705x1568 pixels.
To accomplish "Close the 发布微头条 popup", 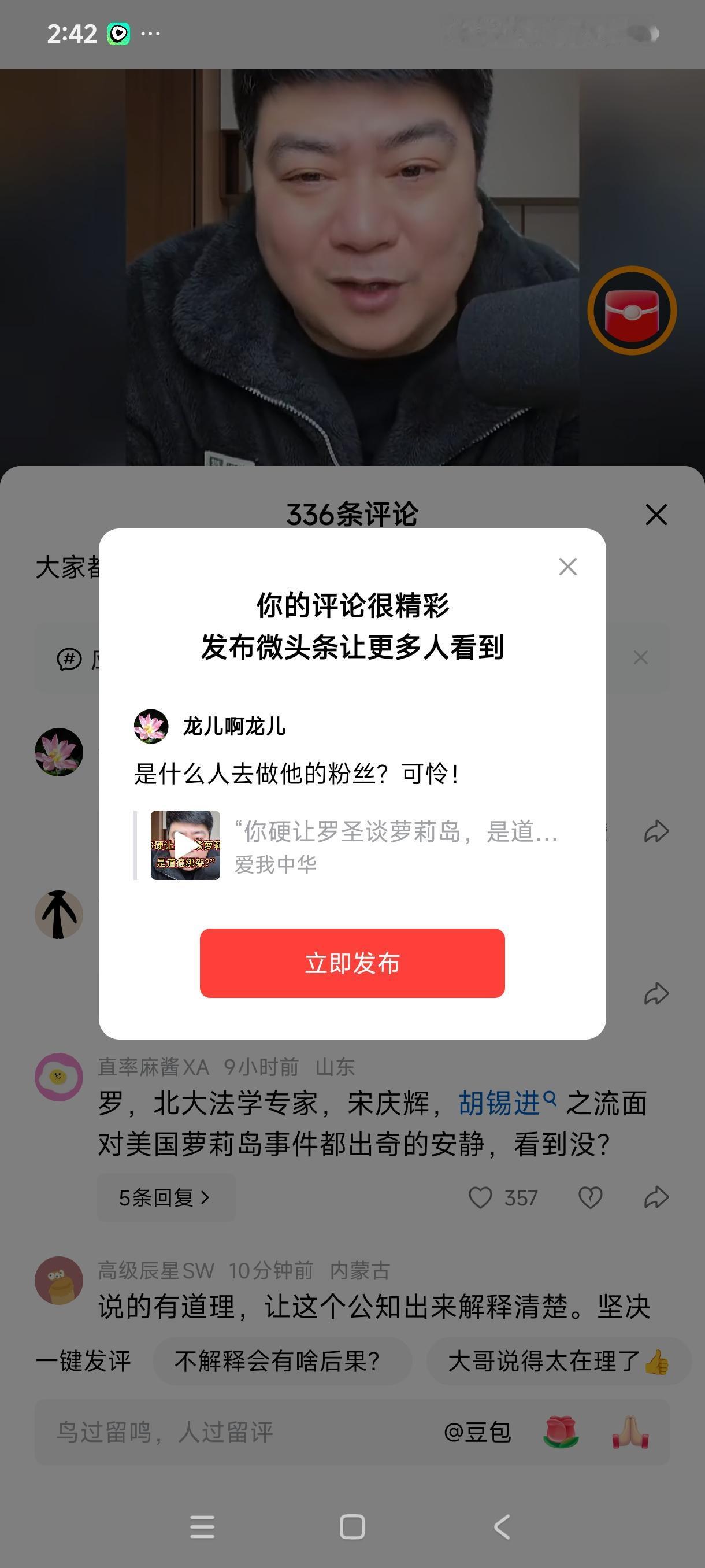I will coord(567,567).
